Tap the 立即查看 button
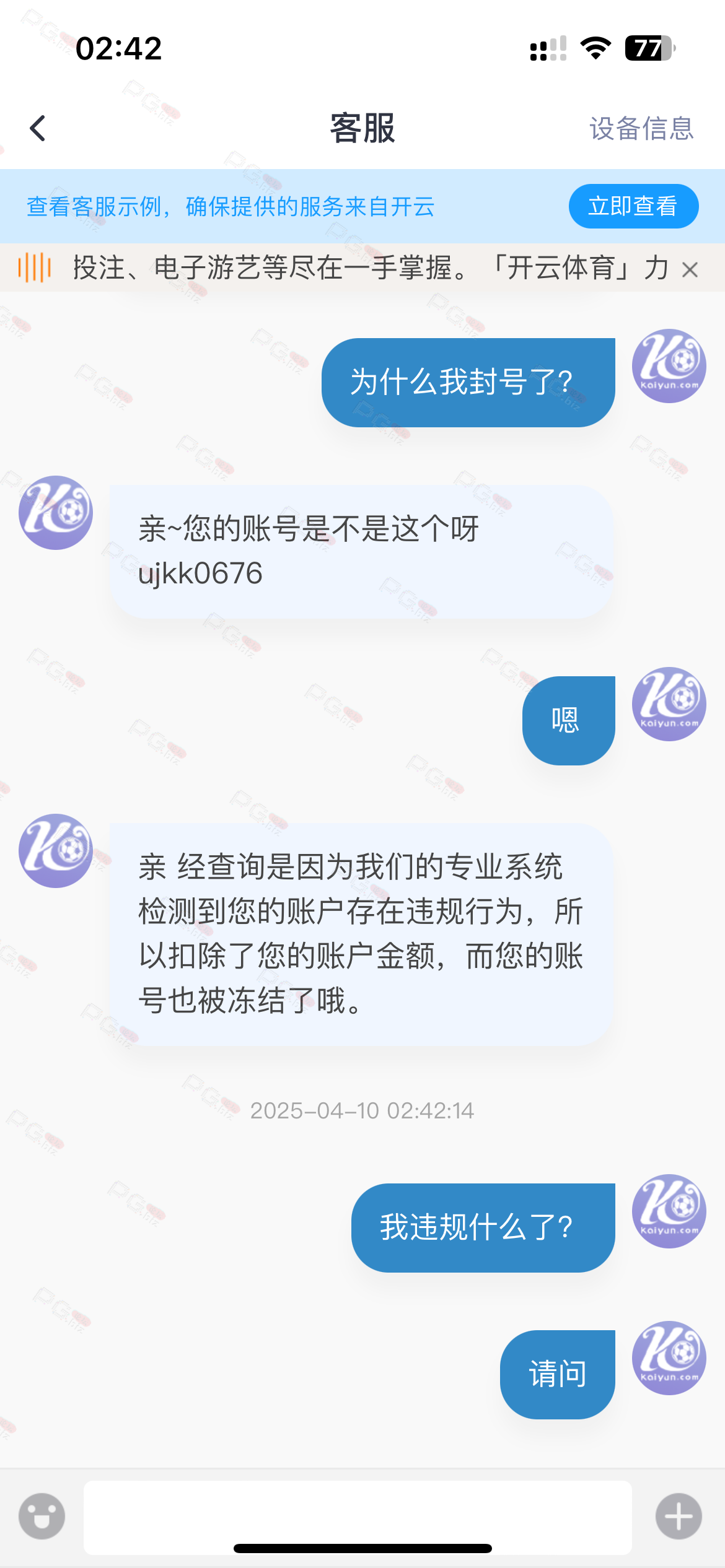Screen dimensions: 725x1568 click(x=633, y=206)
